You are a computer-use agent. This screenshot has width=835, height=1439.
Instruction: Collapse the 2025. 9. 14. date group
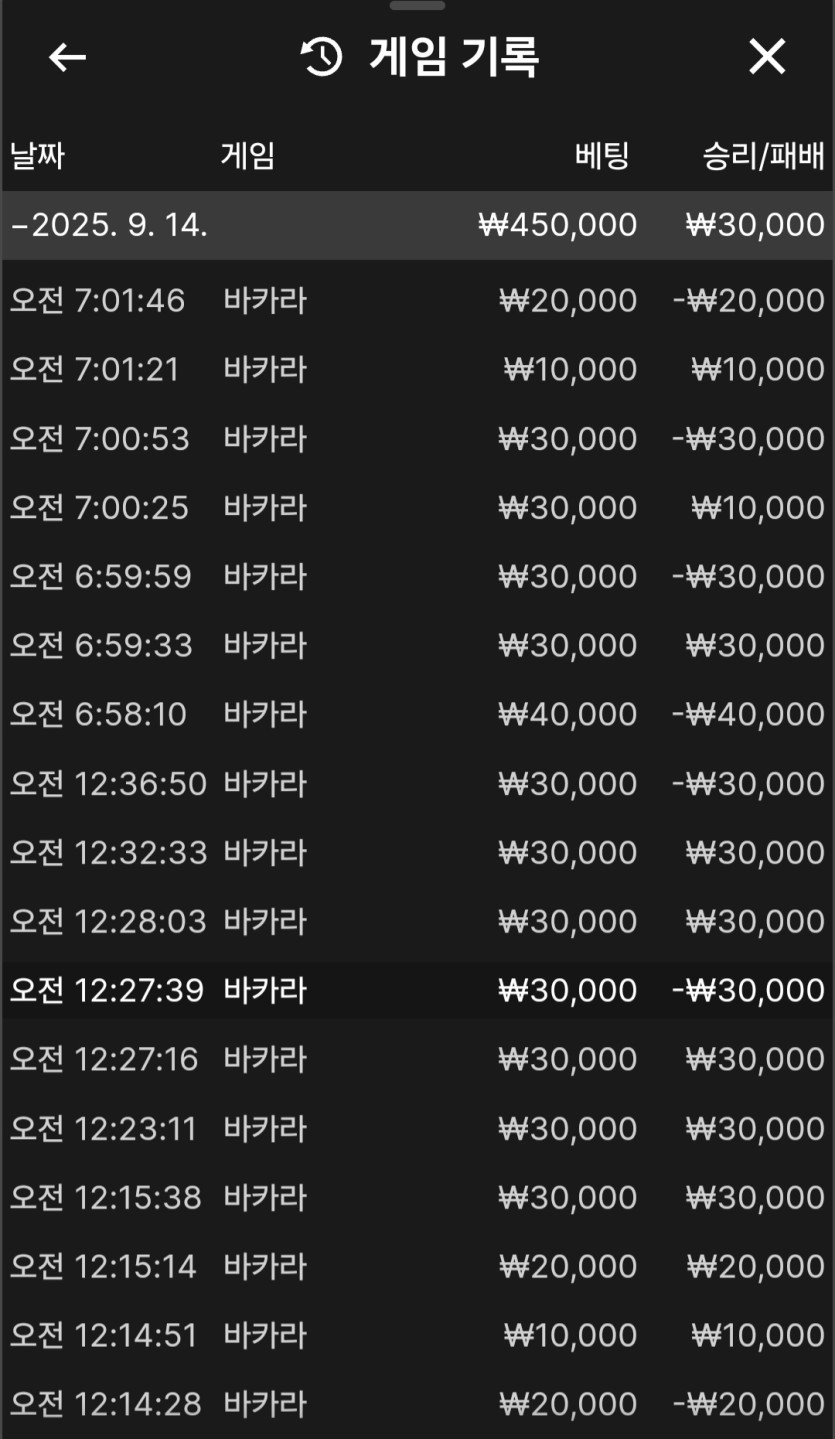pyautogui.click(x=110, y=225)
